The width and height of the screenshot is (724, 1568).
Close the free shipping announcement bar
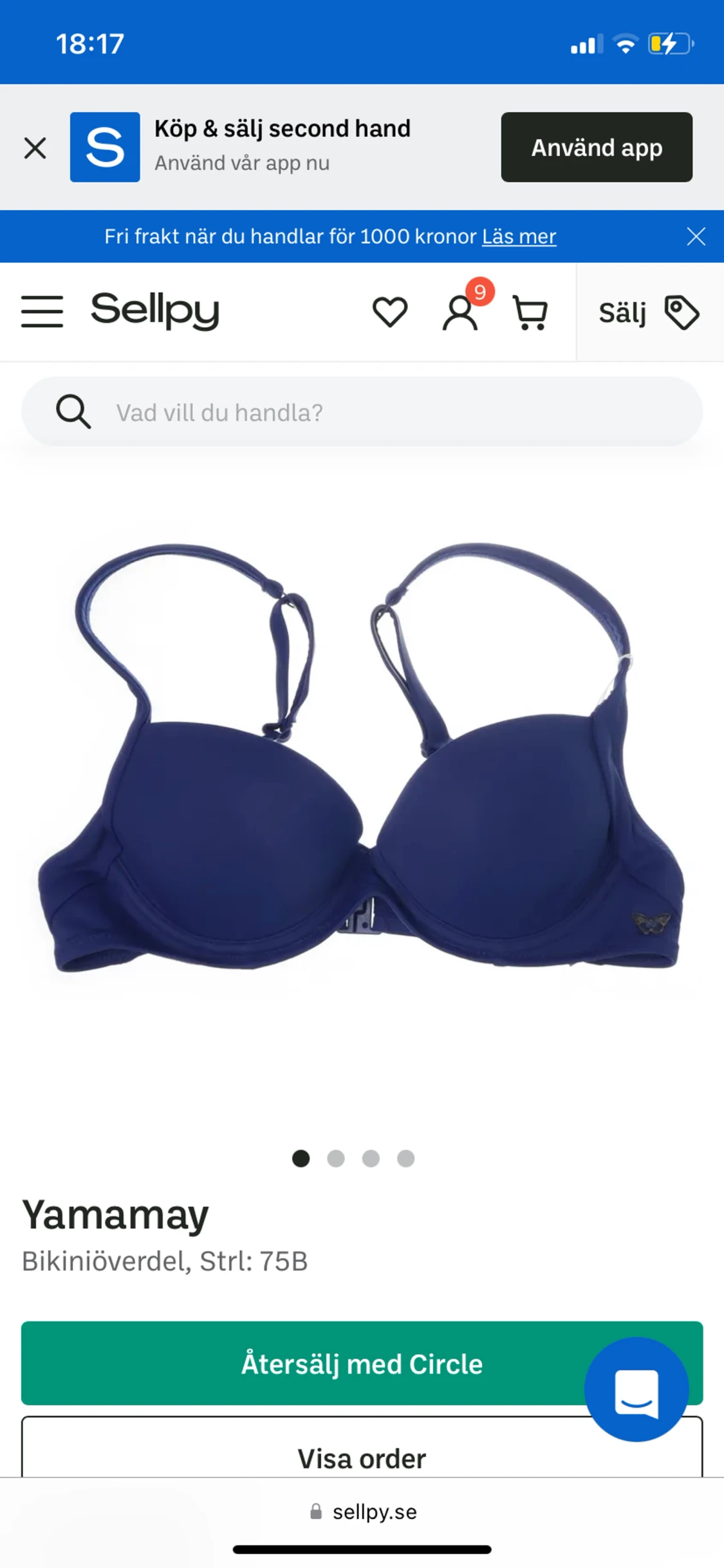(696, 236)
